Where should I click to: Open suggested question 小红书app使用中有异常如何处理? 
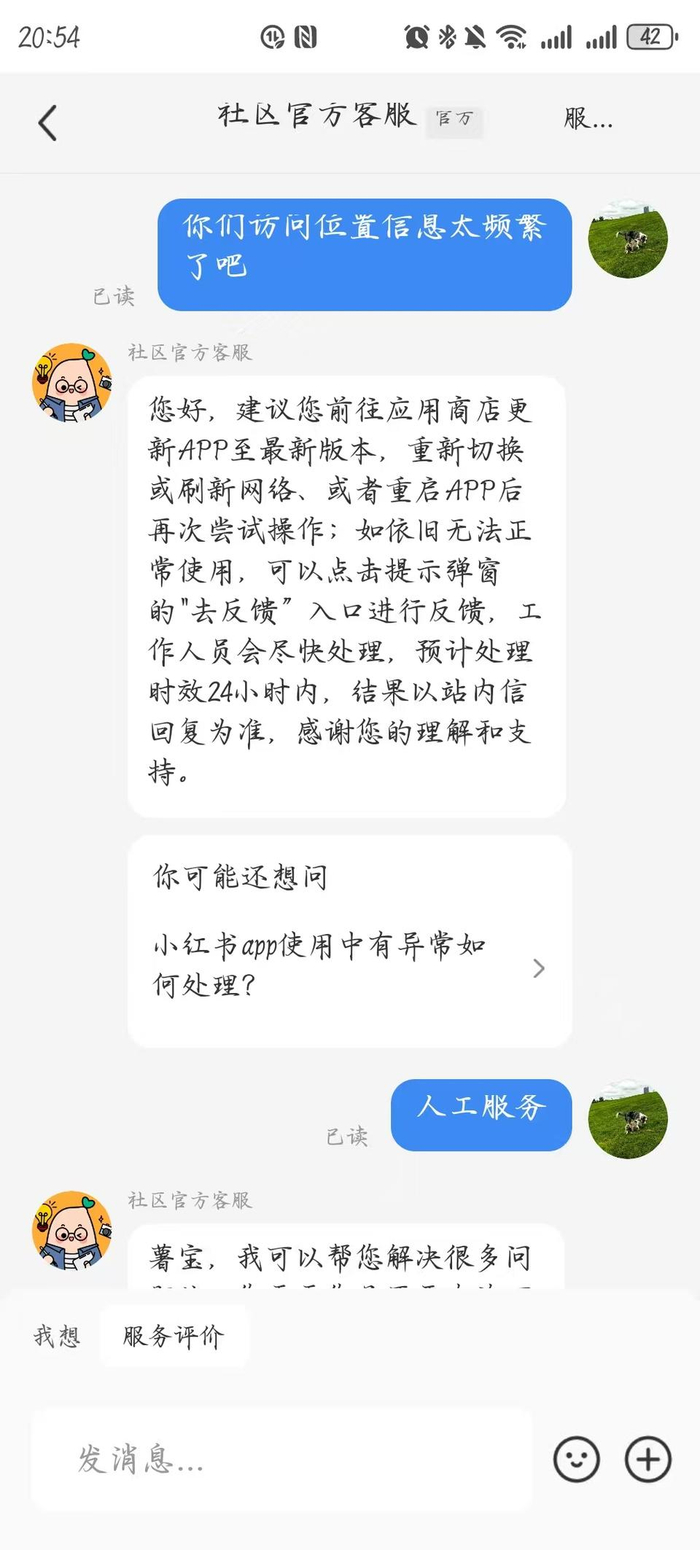349,966
